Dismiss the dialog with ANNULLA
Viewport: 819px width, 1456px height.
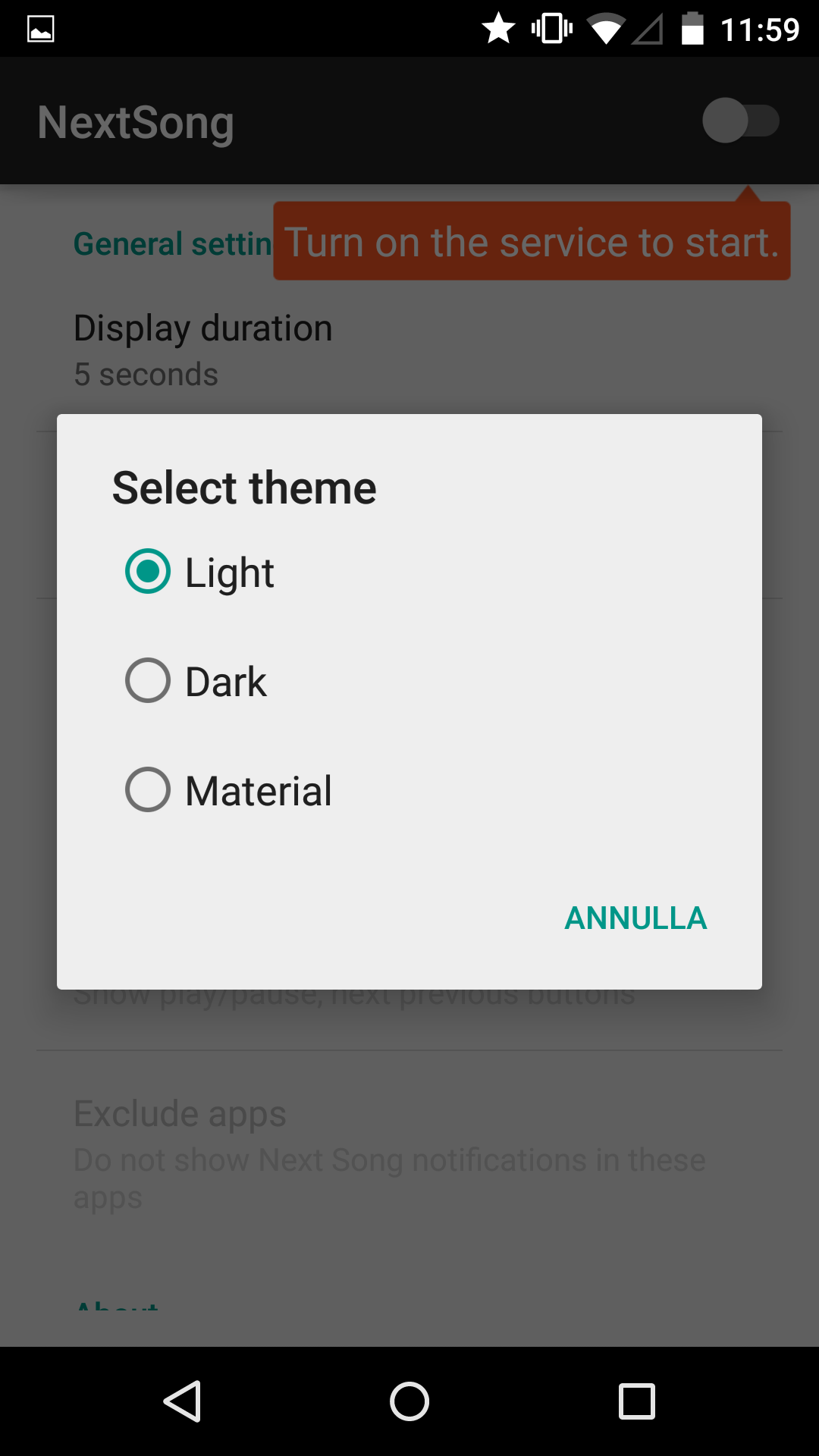pyautogui.click(x=635, y=918)
